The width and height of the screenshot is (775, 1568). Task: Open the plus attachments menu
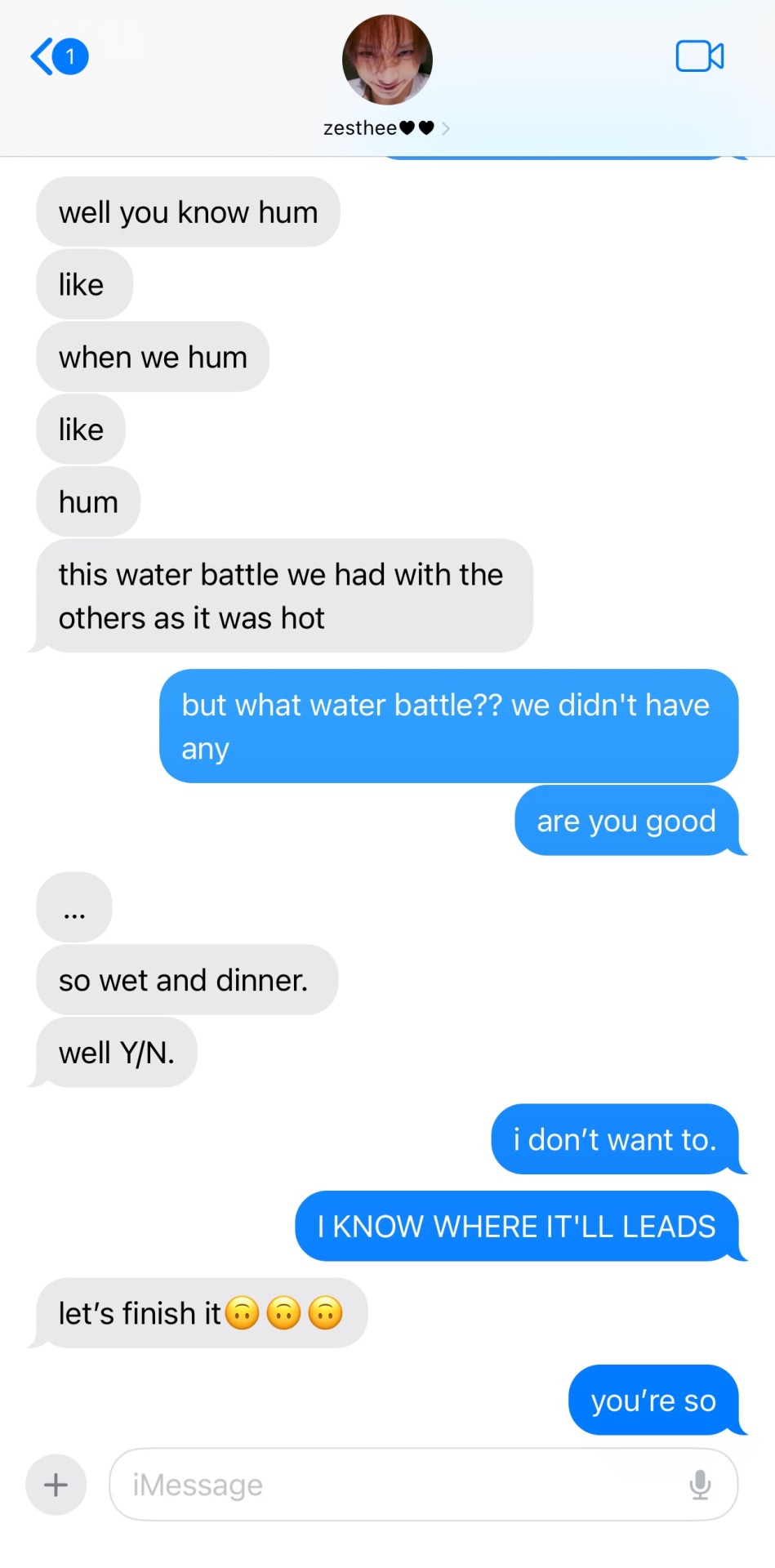[x=56, y=1484]
